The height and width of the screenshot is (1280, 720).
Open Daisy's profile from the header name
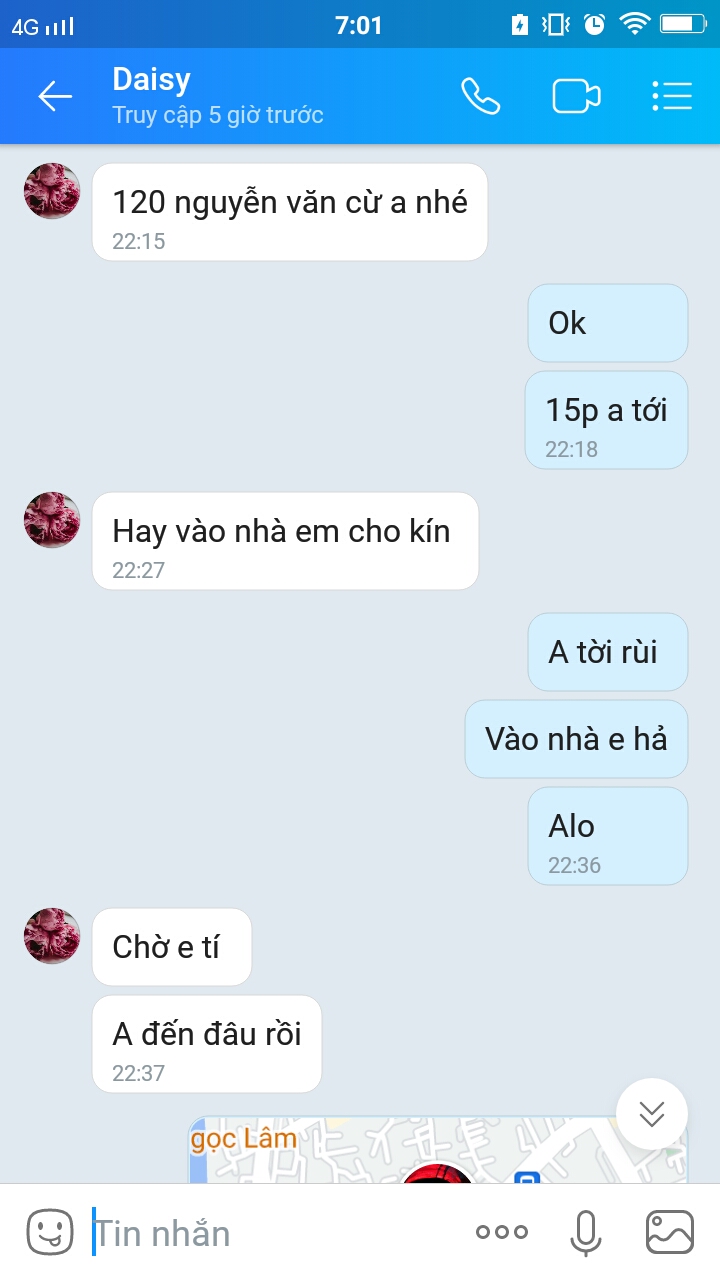tap(152, 80)
